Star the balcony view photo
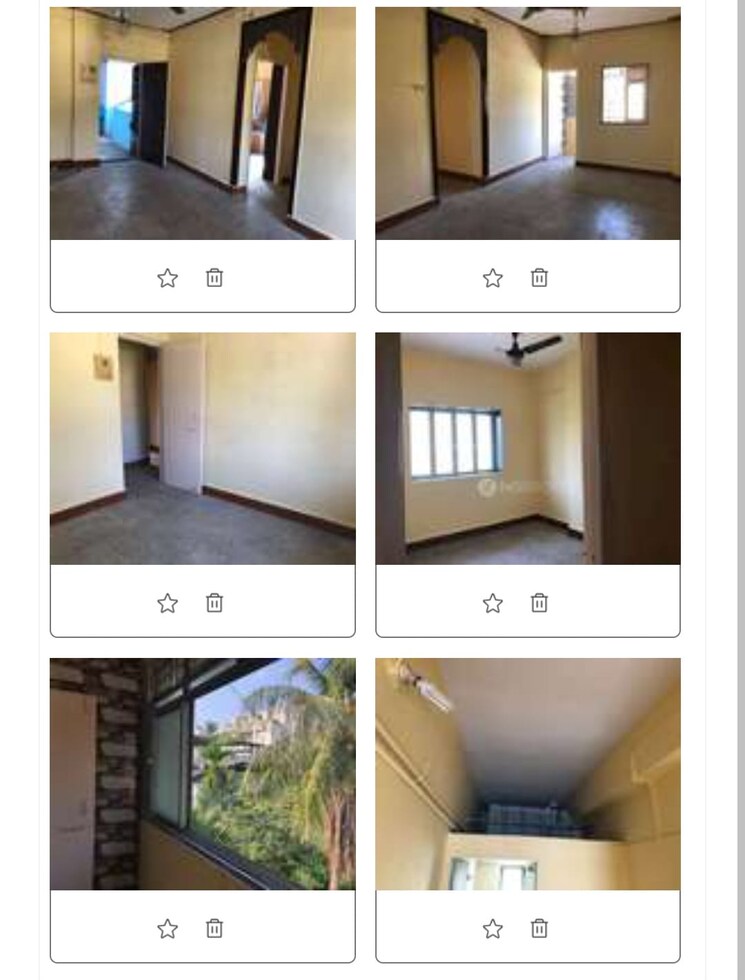 (167, 928)
